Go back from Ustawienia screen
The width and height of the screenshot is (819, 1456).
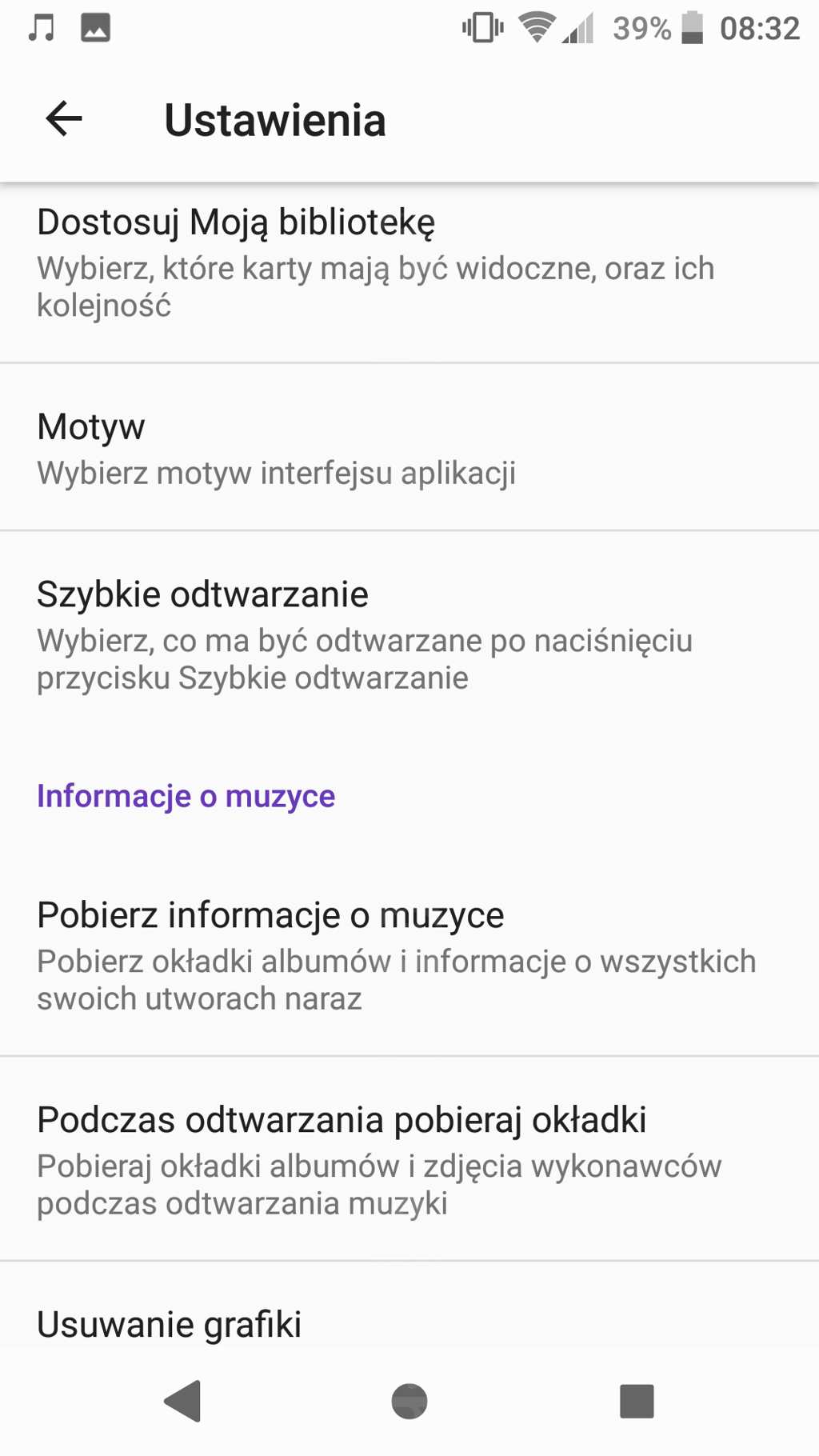(x=64, y=120)
